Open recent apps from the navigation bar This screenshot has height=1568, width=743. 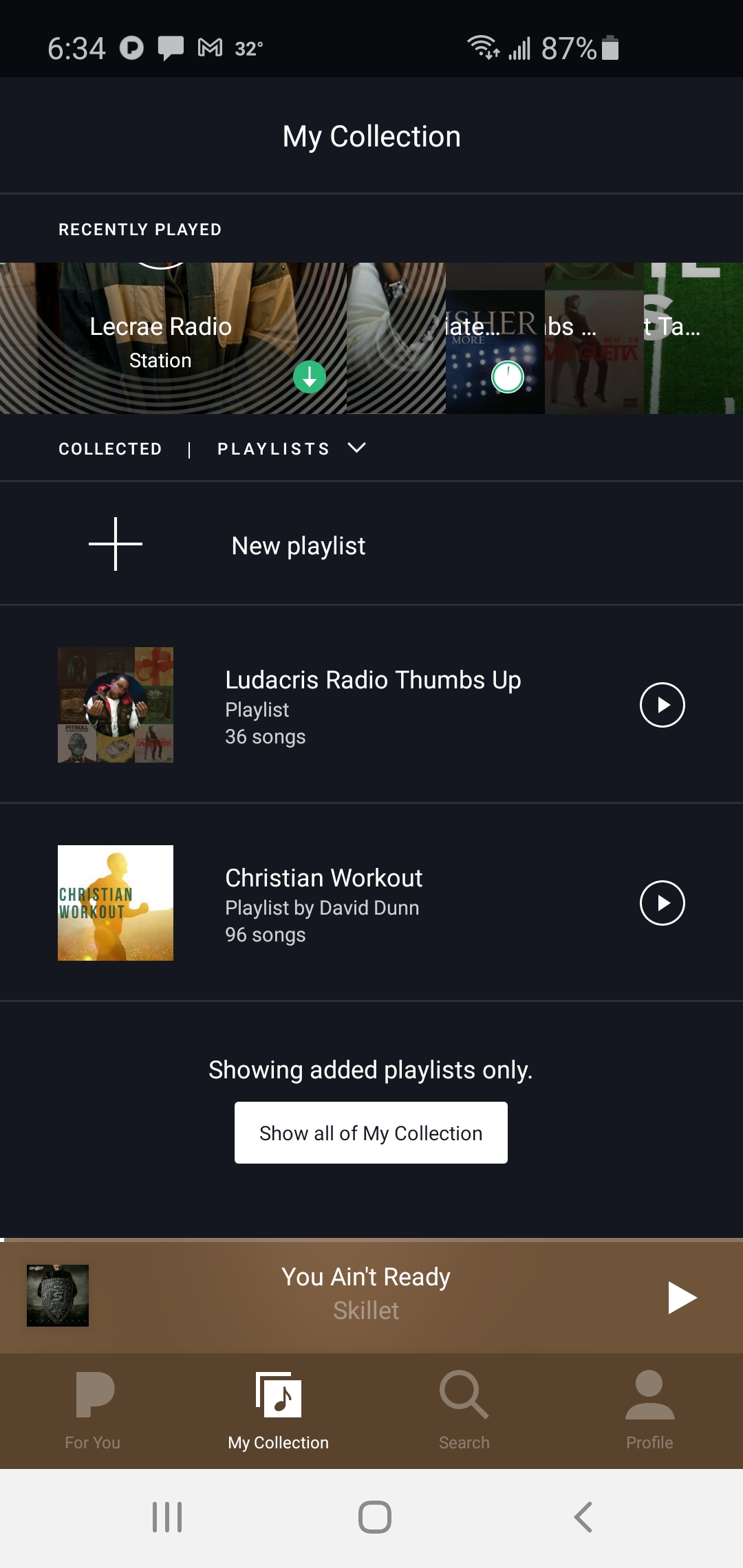click(x=167, y=1517)
